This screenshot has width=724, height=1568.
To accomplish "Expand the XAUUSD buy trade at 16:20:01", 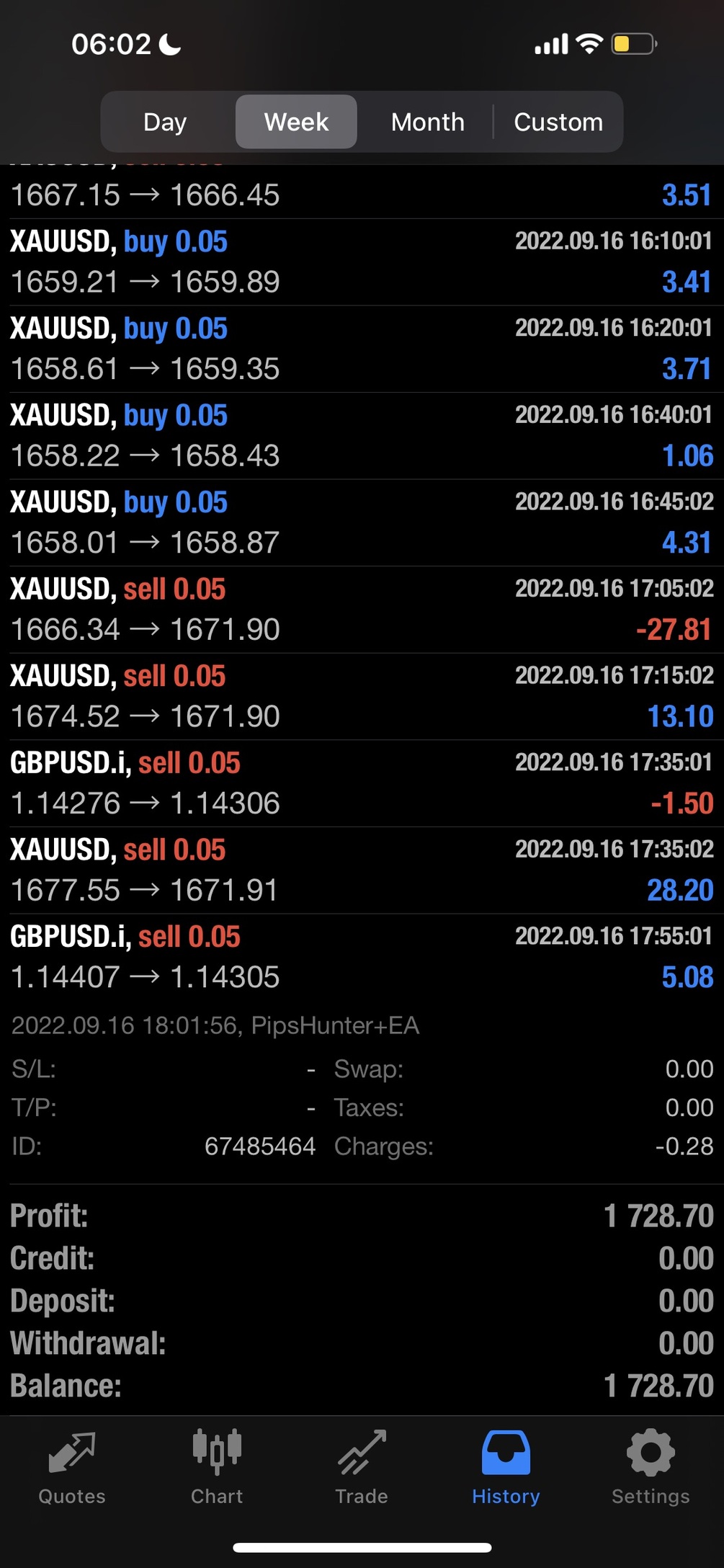I will click(x=362, y=349).
